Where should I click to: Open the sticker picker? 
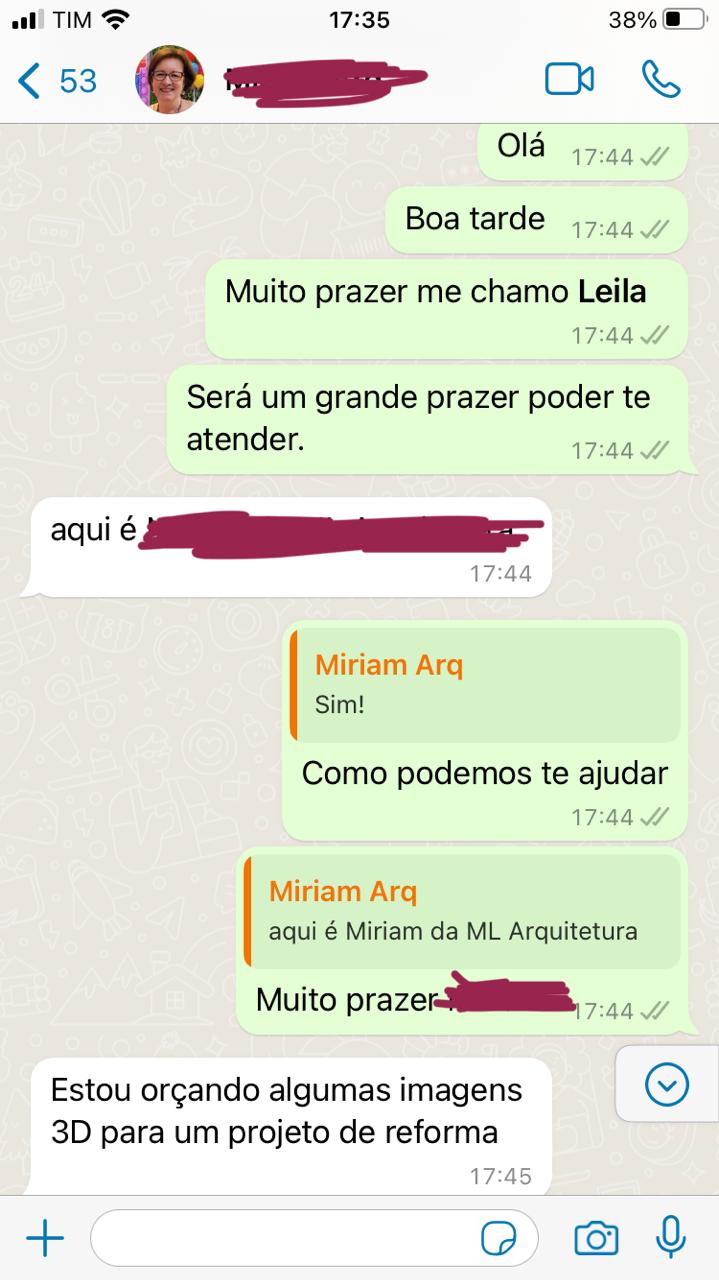(499, 1240)
